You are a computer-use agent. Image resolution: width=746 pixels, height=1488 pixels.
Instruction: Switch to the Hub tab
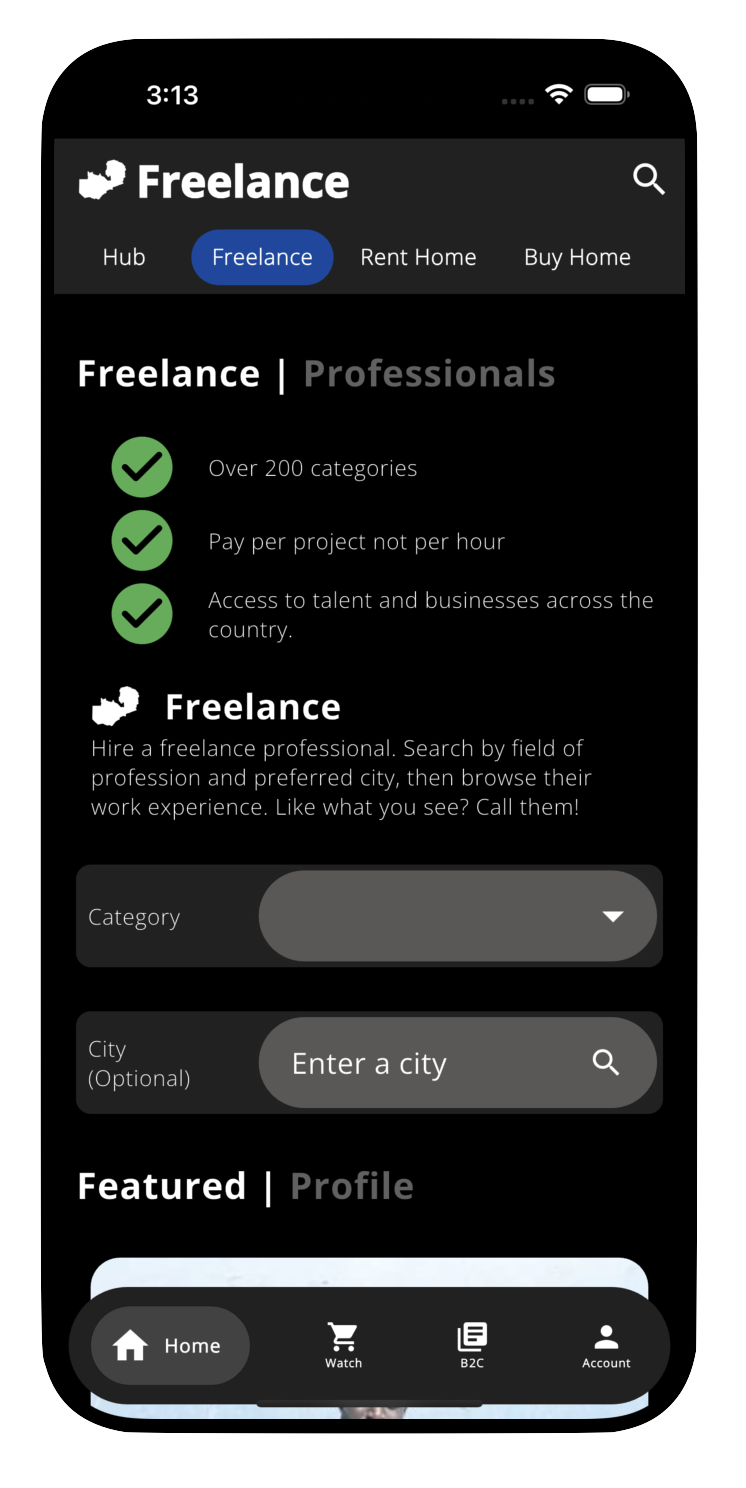(x=124, y=257)
